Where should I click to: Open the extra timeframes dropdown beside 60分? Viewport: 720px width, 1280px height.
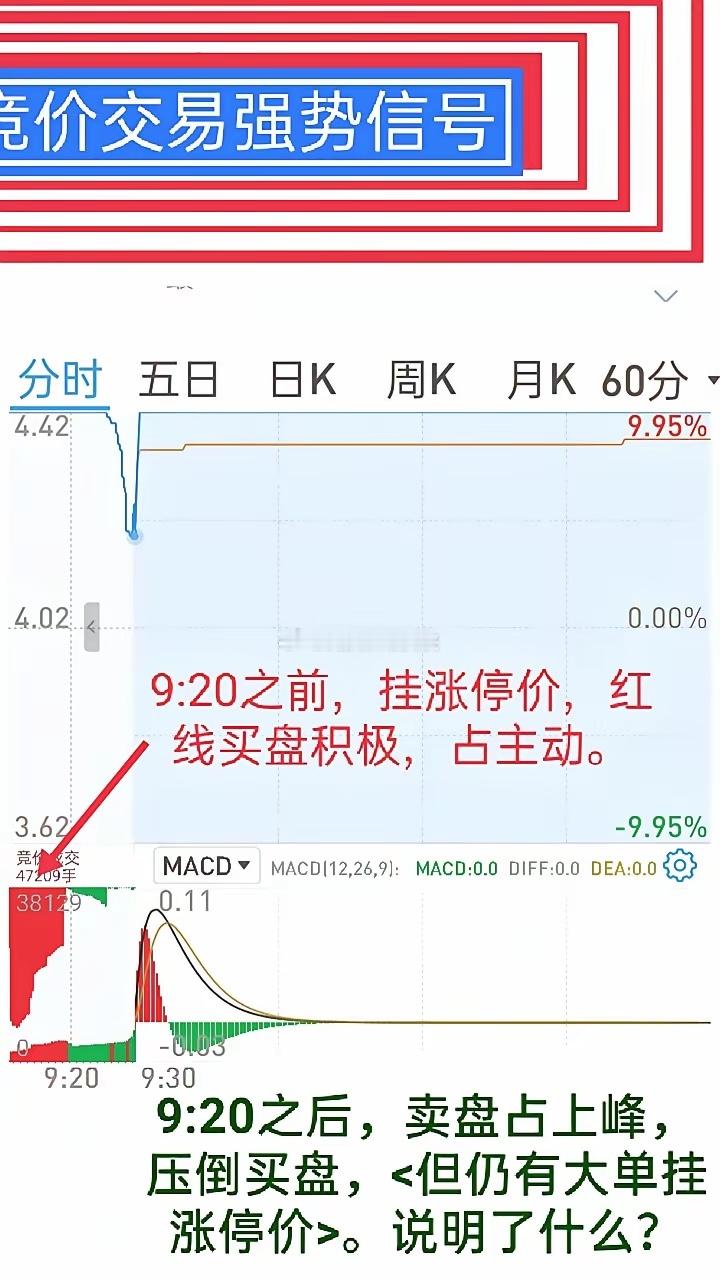coord(711,380)
